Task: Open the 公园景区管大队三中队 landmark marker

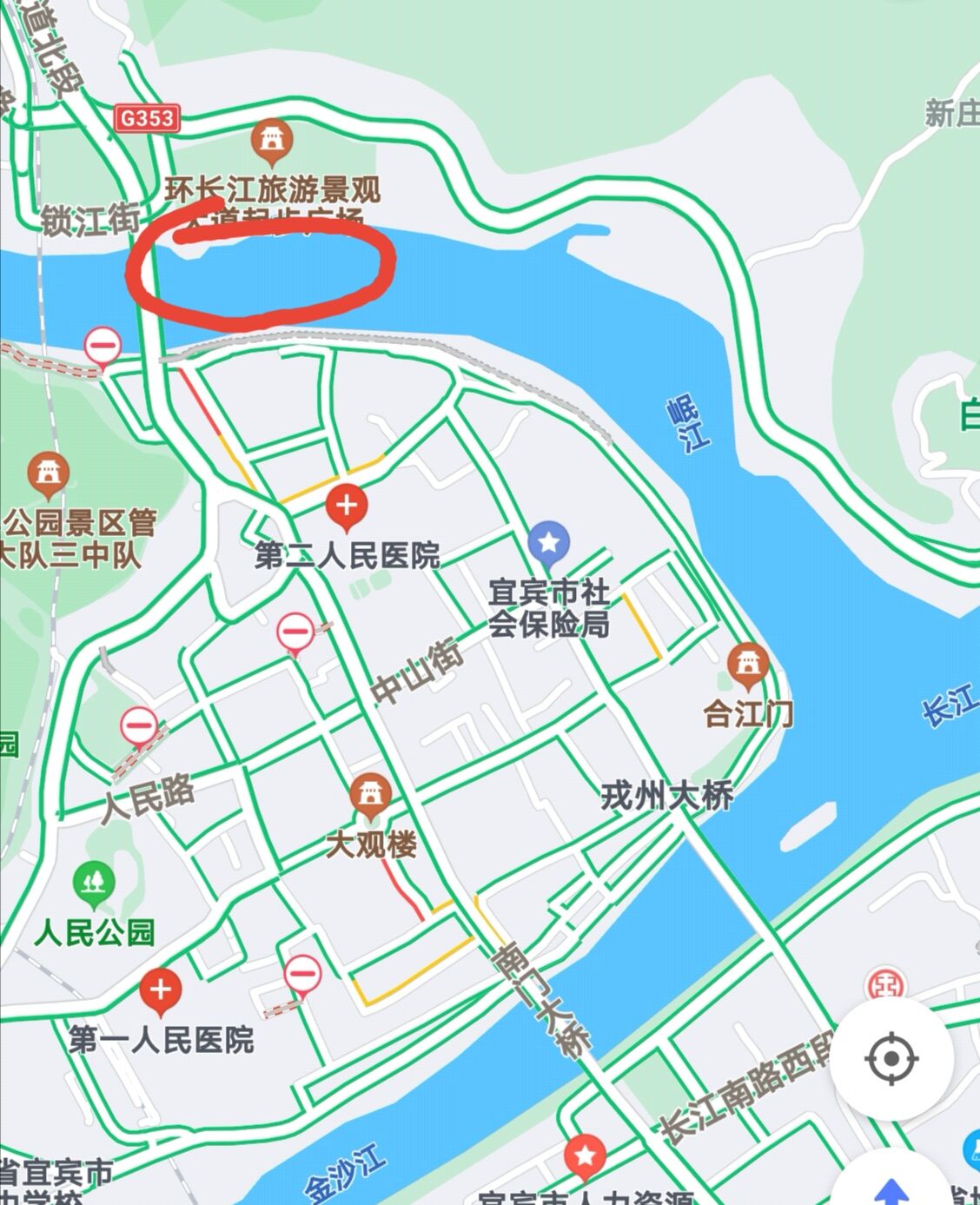Action: pyautogui.click(x=49, y=473)
